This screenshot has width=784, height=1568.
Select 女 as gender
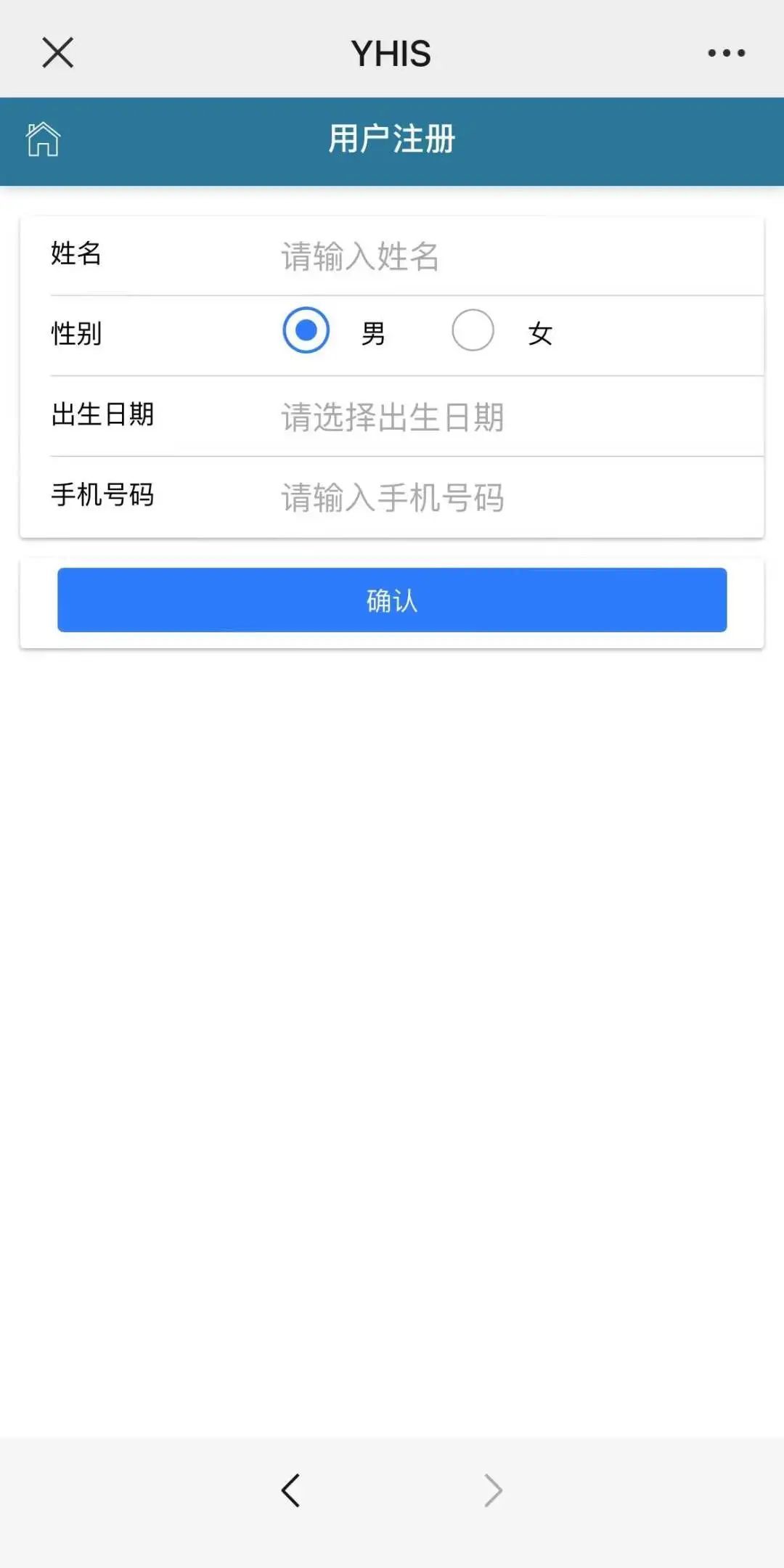point(473,331)
